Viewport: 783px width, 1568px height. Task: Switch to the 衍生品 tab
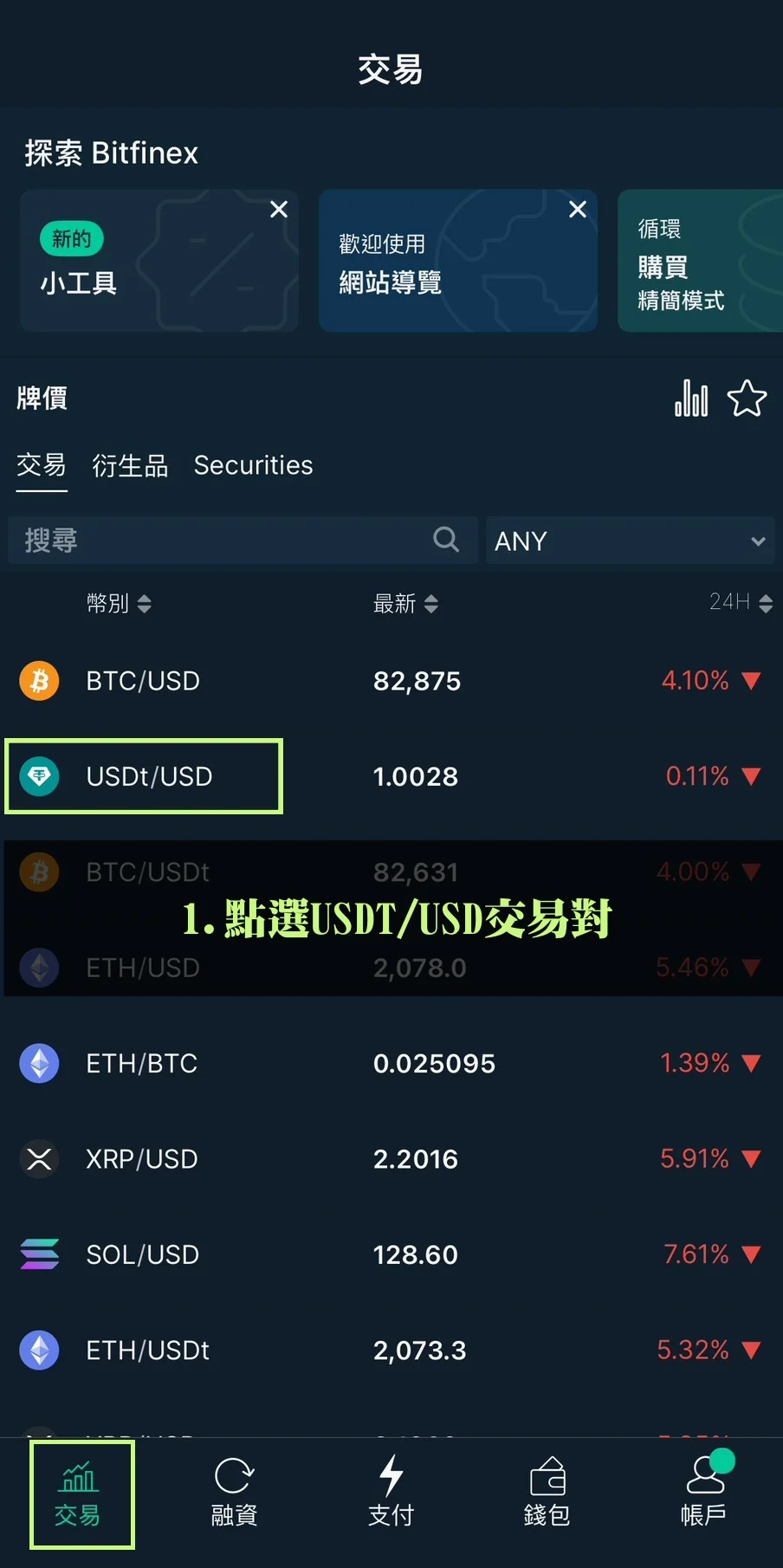129,466
